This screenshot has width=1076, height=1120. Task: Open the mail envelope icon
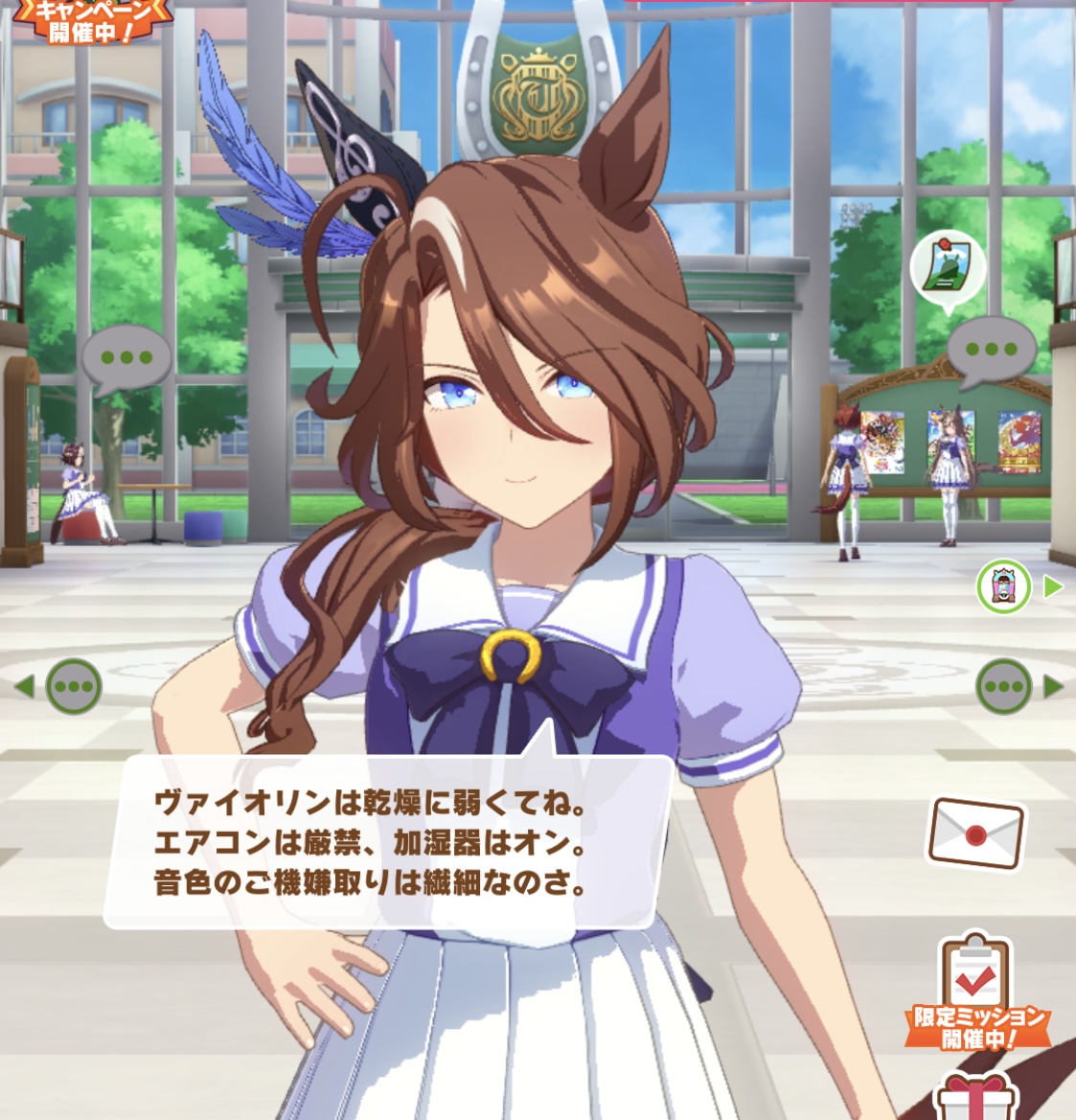(x=976, y=834)
